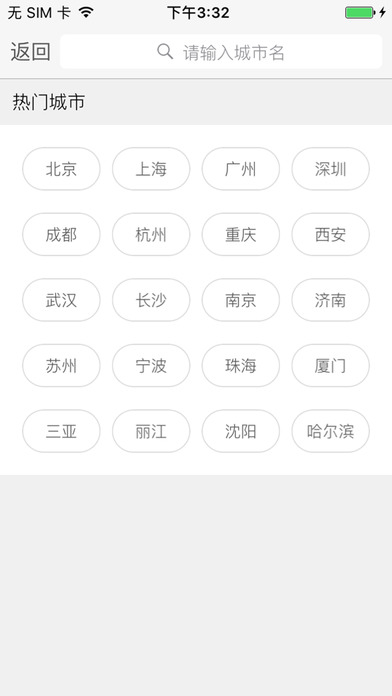
Task: Choose 宁波 from hot cities
Action: coord(151,366)
